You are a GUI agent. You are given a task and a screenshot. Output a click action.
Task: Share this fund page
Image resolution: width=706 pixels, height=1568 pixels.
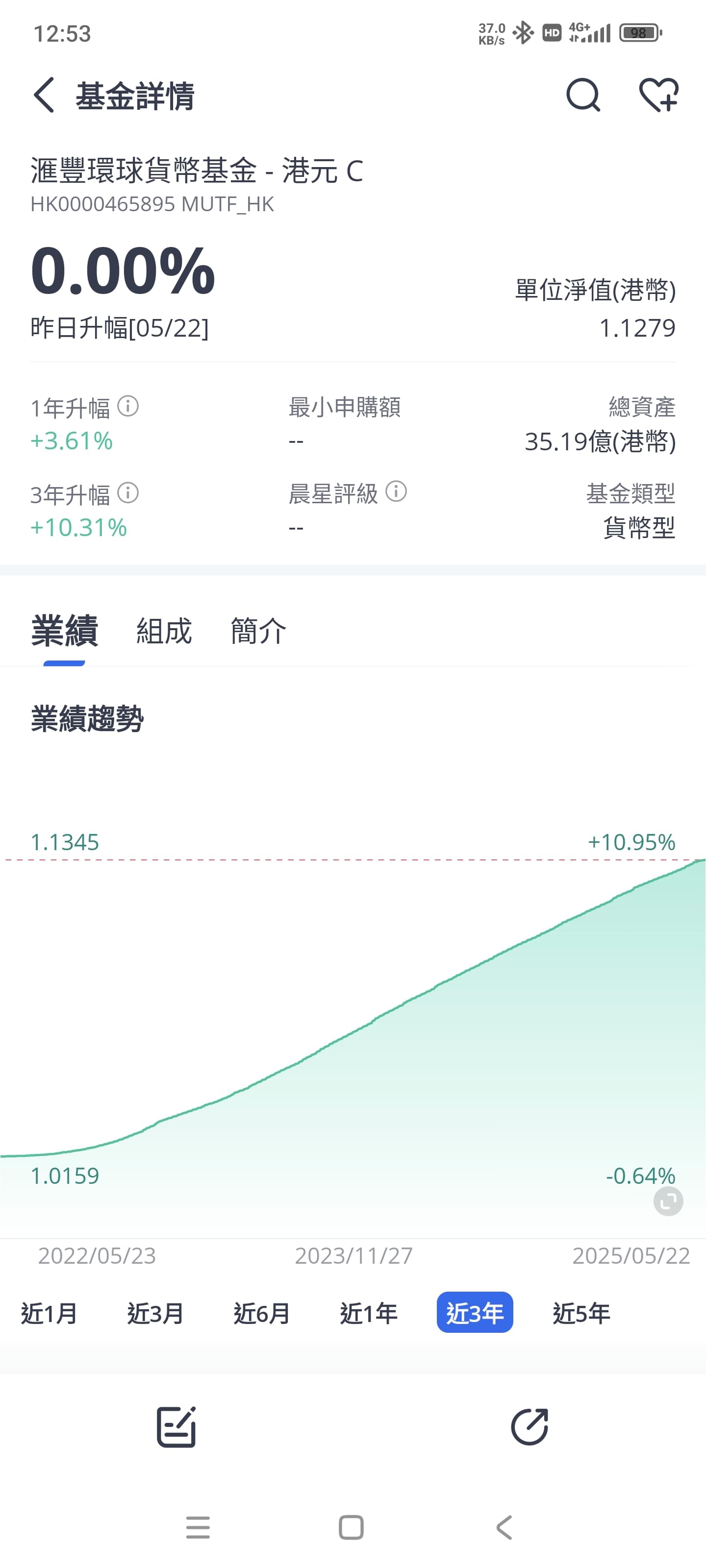point(529,1426)
